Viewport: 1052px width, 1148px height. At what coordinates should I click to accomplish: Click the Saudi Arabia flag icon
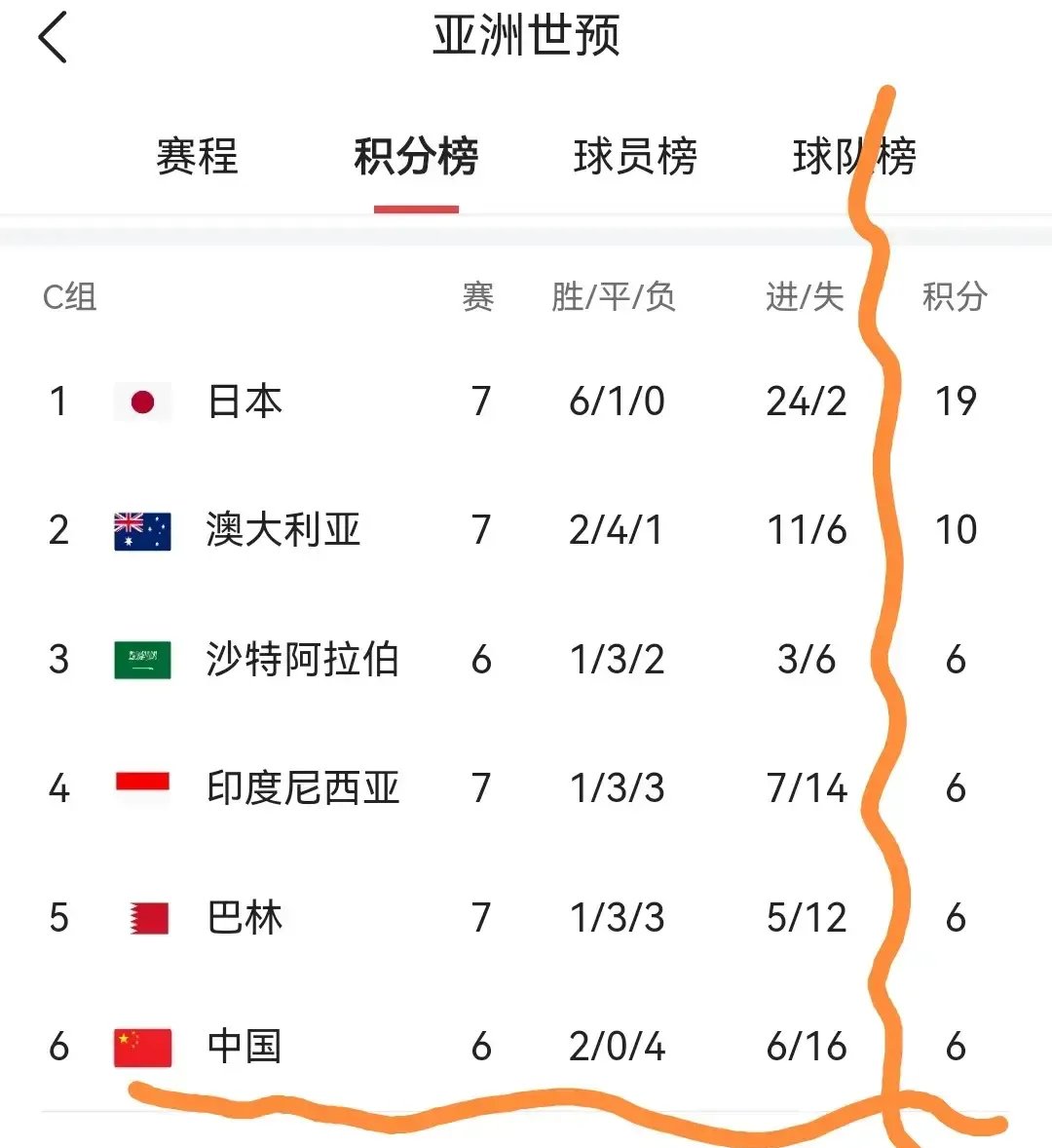141,659
